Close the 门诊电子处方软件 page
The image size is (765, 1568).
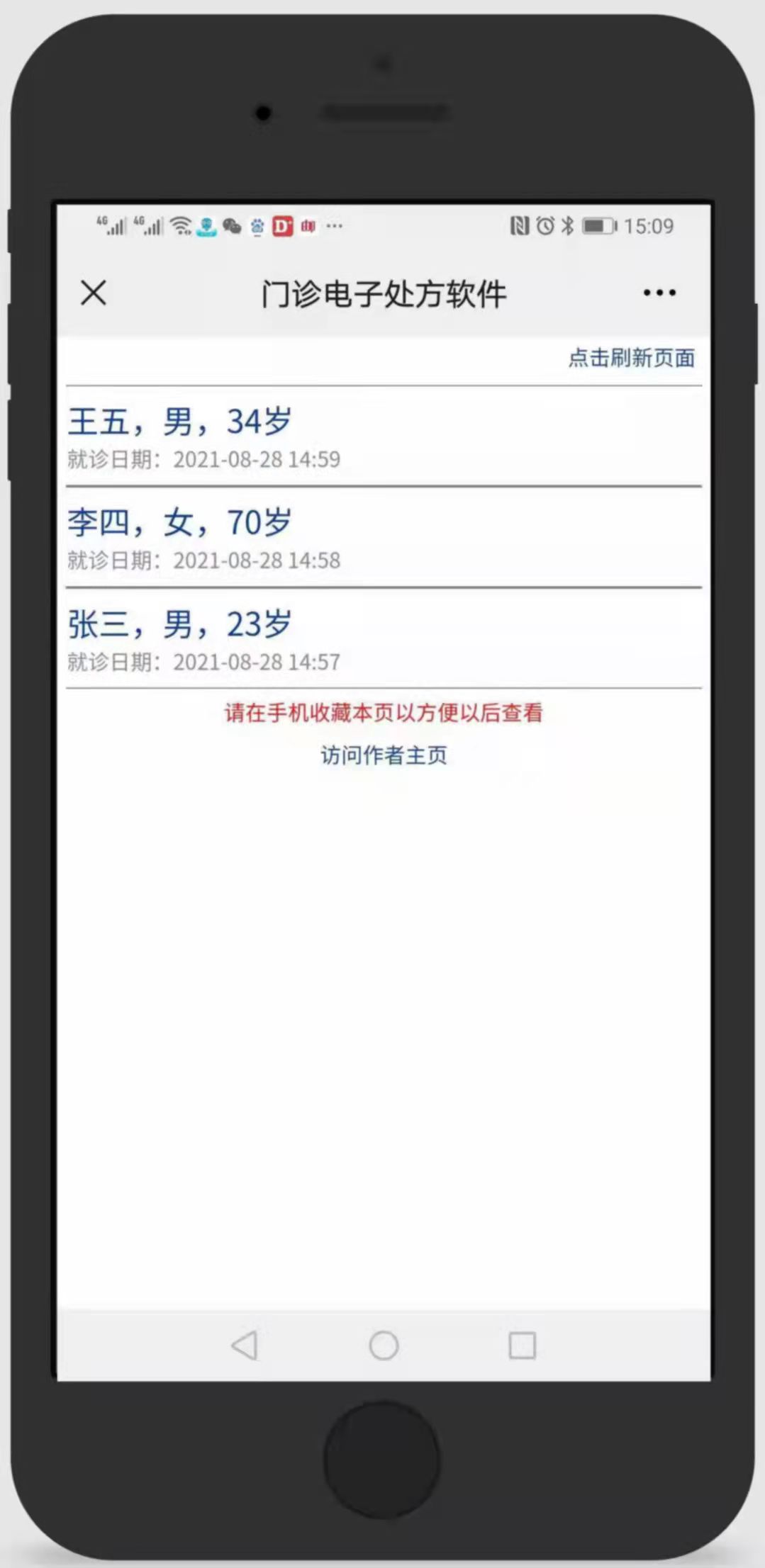point(94,293)
